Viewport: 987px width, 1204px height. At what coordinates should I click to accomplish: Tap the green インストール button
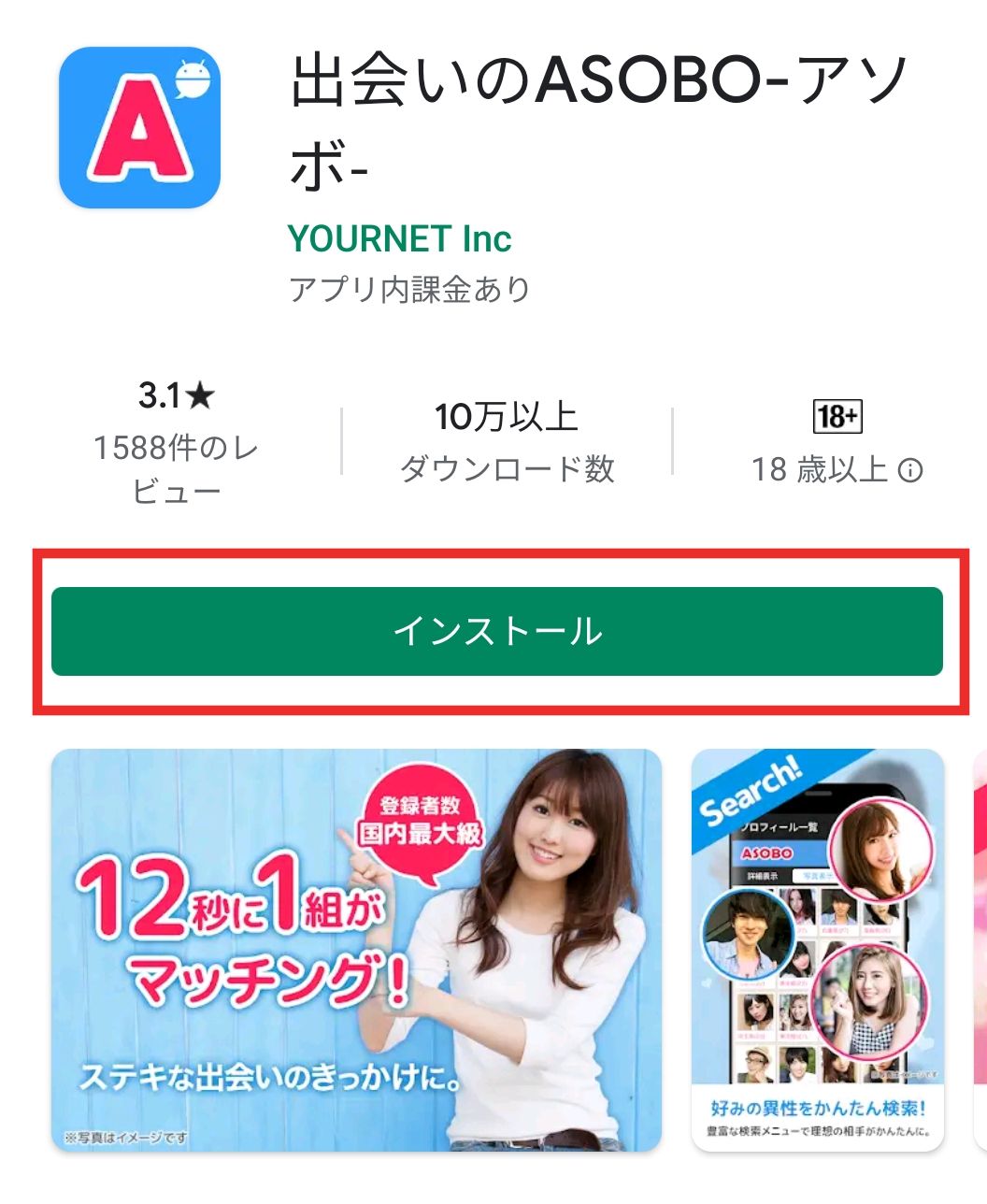click(x=496, y=631)
